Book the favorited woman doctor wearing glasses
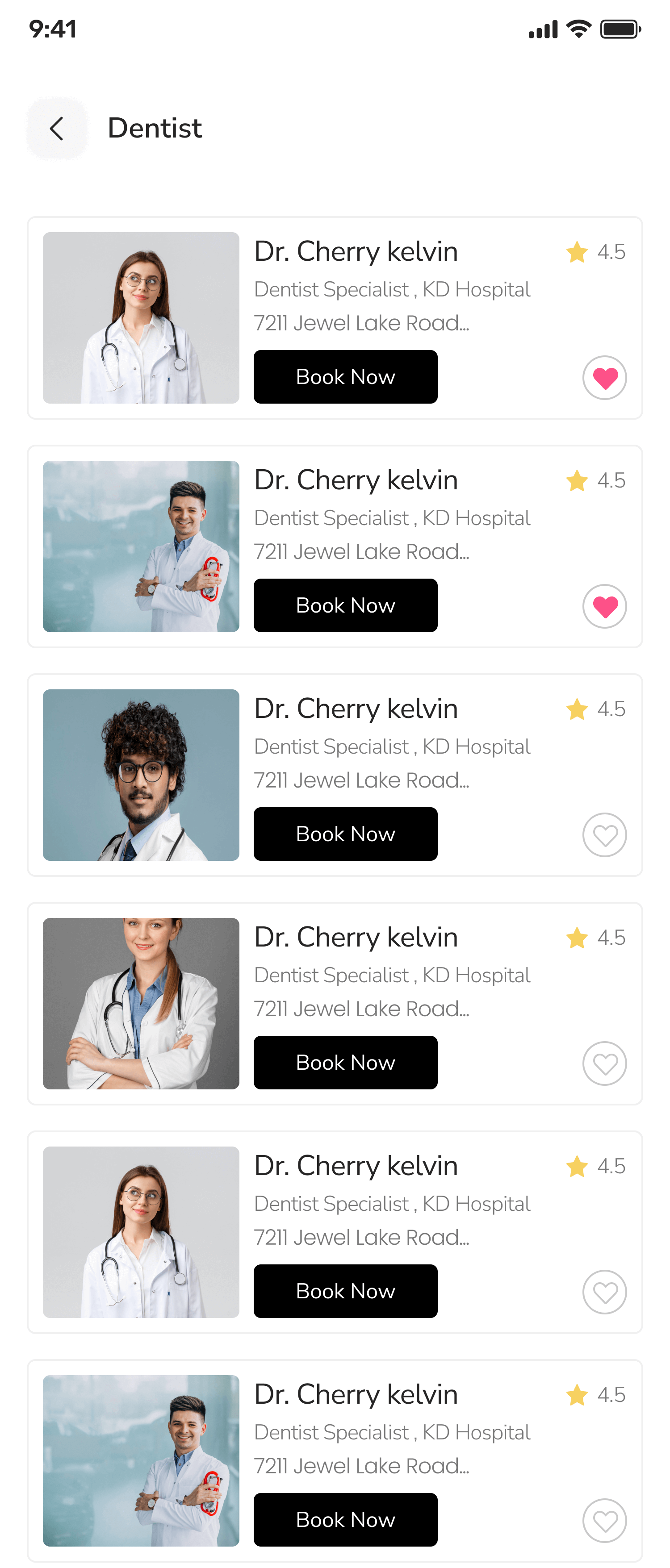Image resolution: width=670 pixels, height=1568 pixels. tap(345, 377)
